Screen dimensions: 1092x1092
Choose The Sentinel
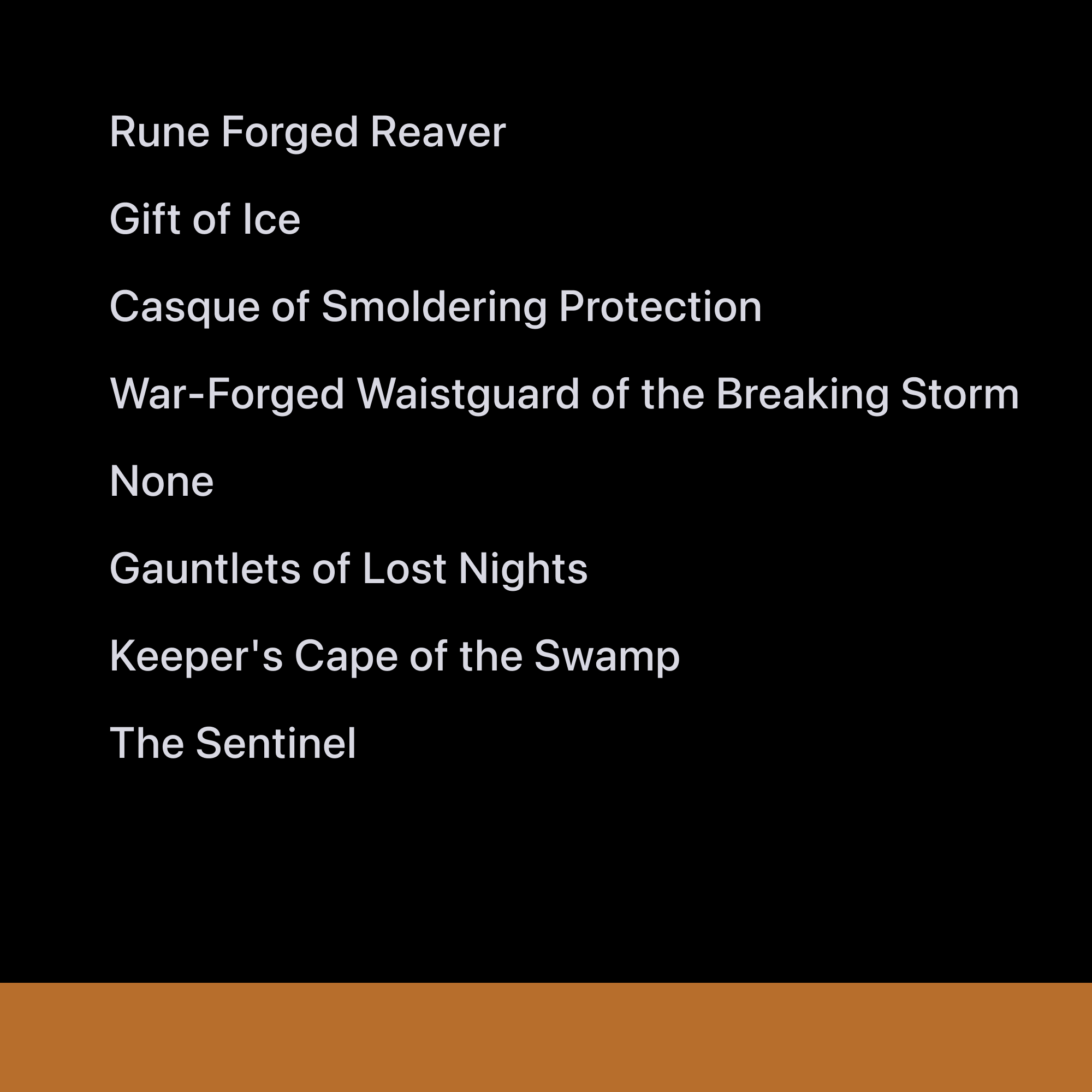coord(233,743)
